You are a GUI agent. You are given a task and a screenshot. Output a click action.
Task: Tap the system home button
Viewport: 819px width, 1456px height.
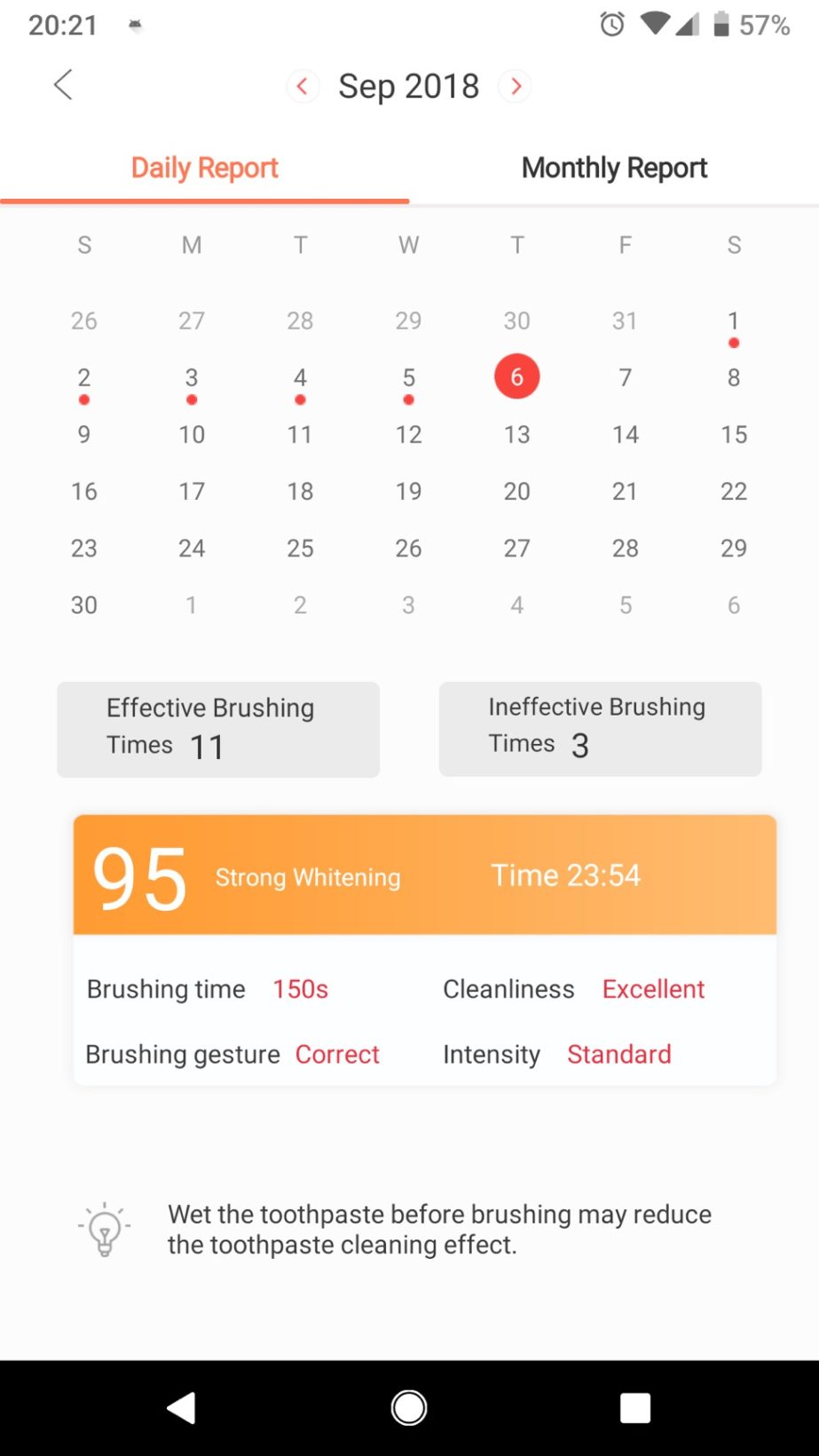(x=409, y=1407)
